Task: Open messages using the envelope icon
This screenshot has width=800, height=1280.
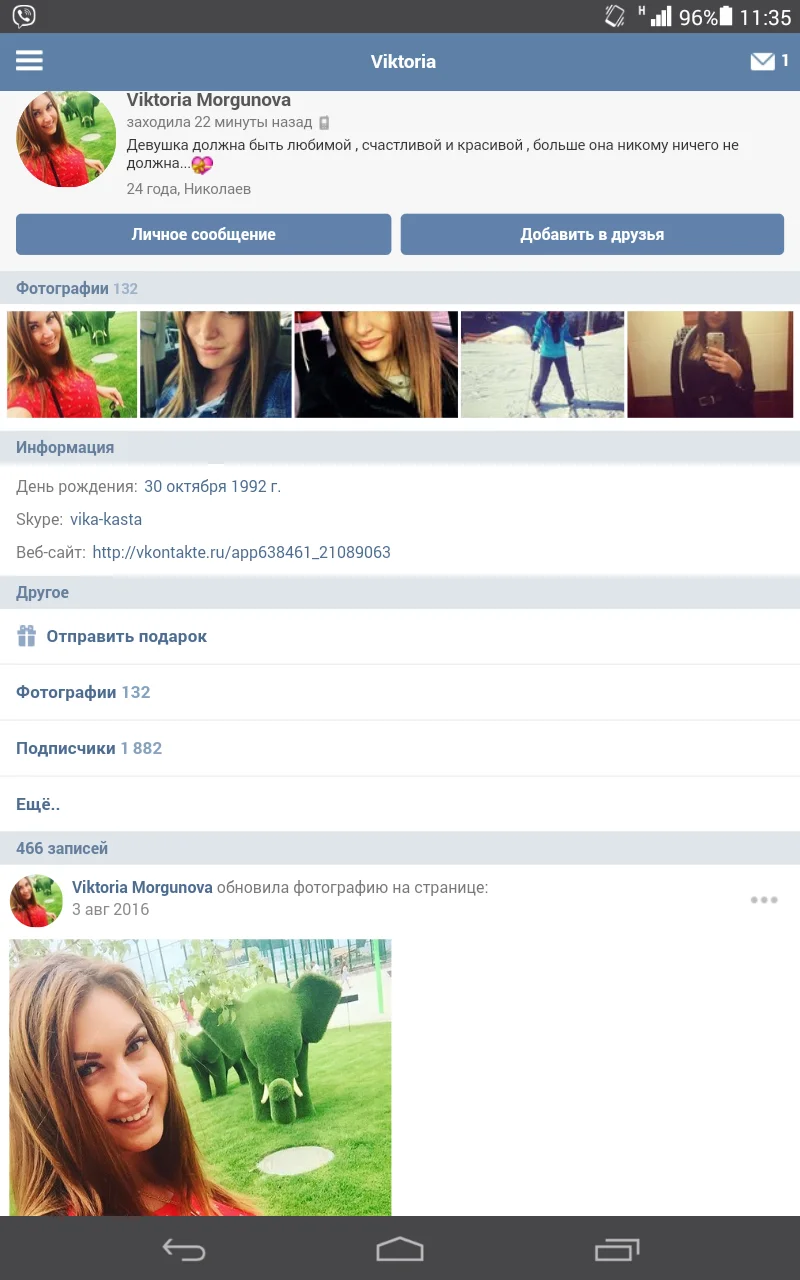Action: (x=764, y=60)
